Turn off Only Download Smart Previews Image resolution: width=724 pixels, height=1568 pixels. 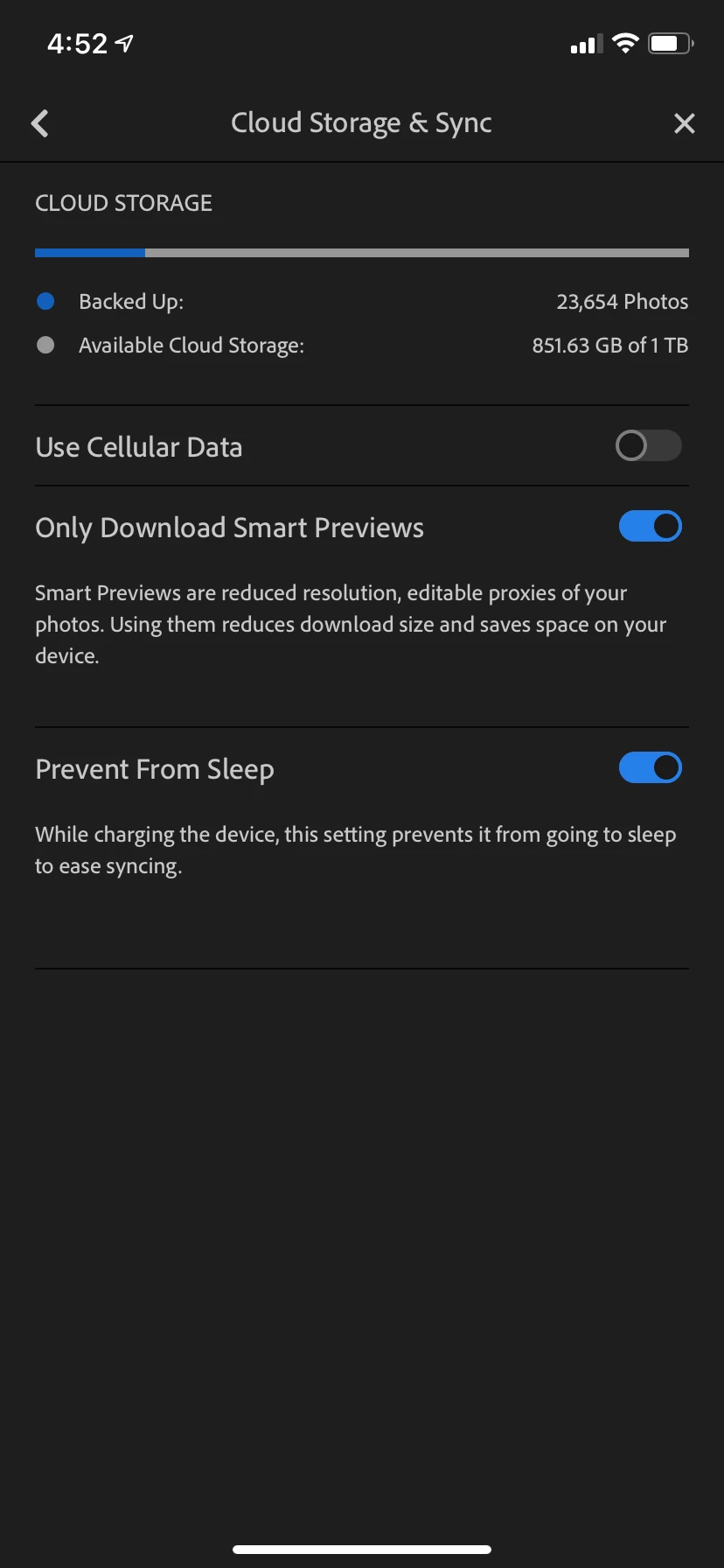coord(650,527)
